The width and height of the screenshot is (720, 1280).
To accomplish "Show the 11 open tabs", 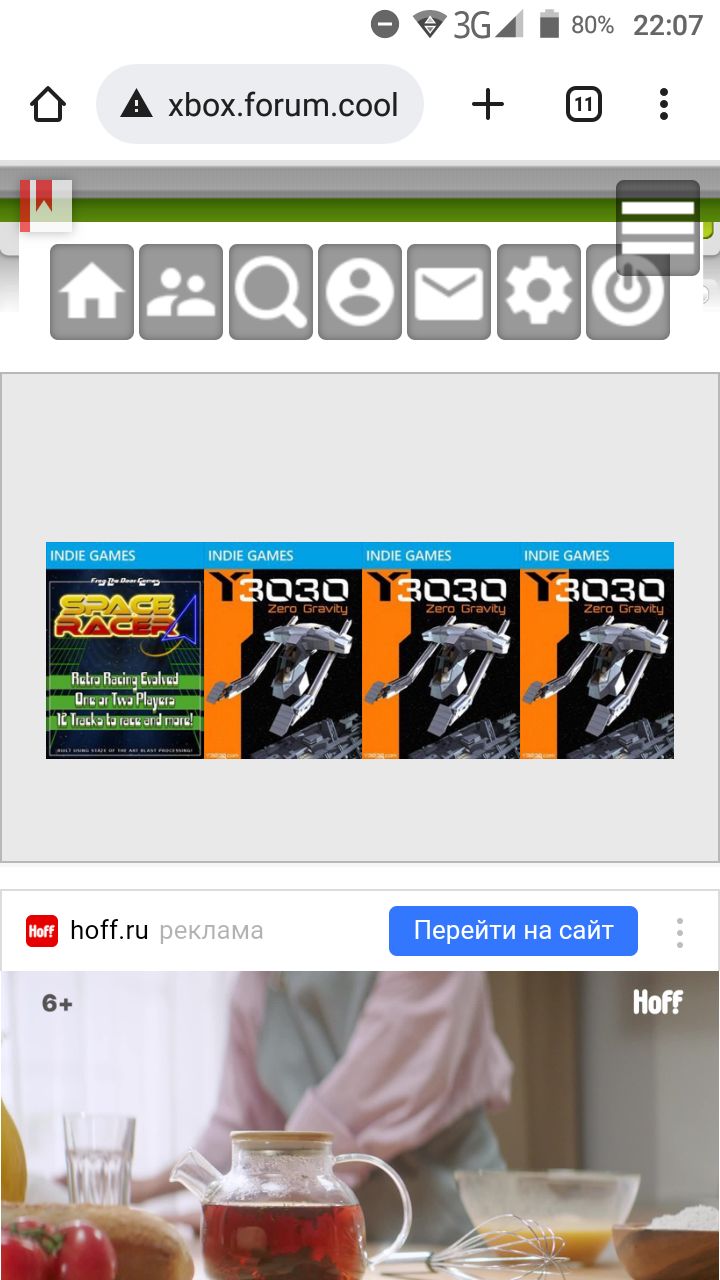I will 584,105.
